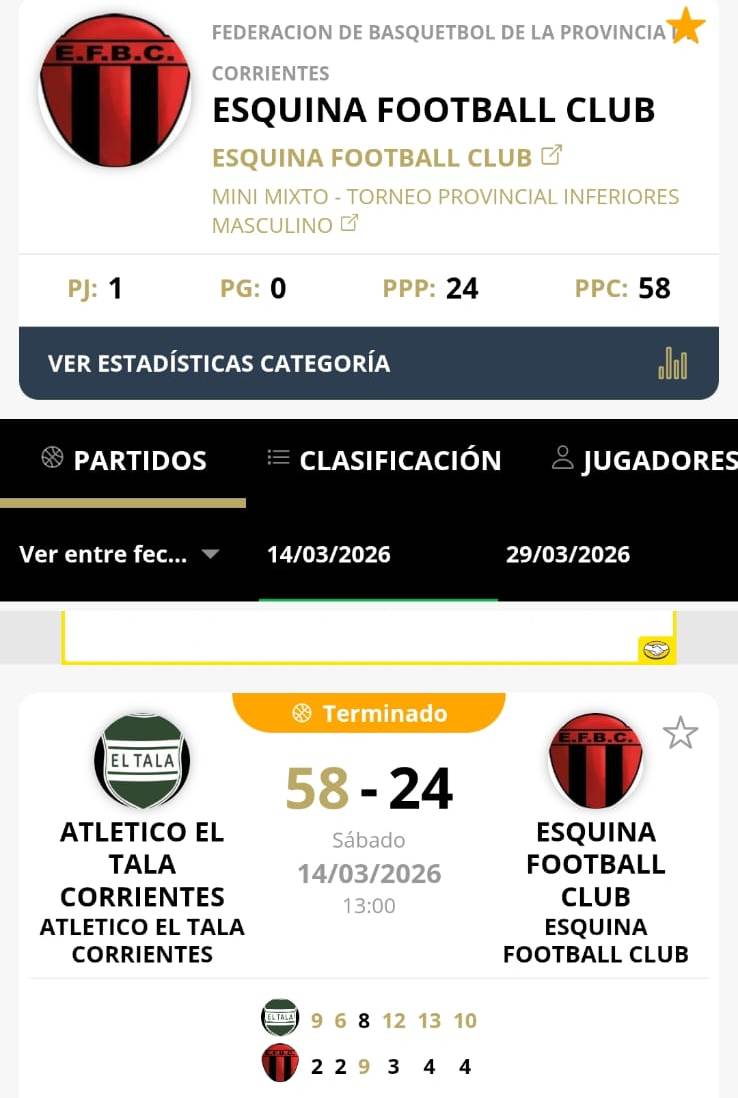Favorite the El Tala vs Esquina match
The height and width of the screenshot is (1098, 738).
coord(680,734)
